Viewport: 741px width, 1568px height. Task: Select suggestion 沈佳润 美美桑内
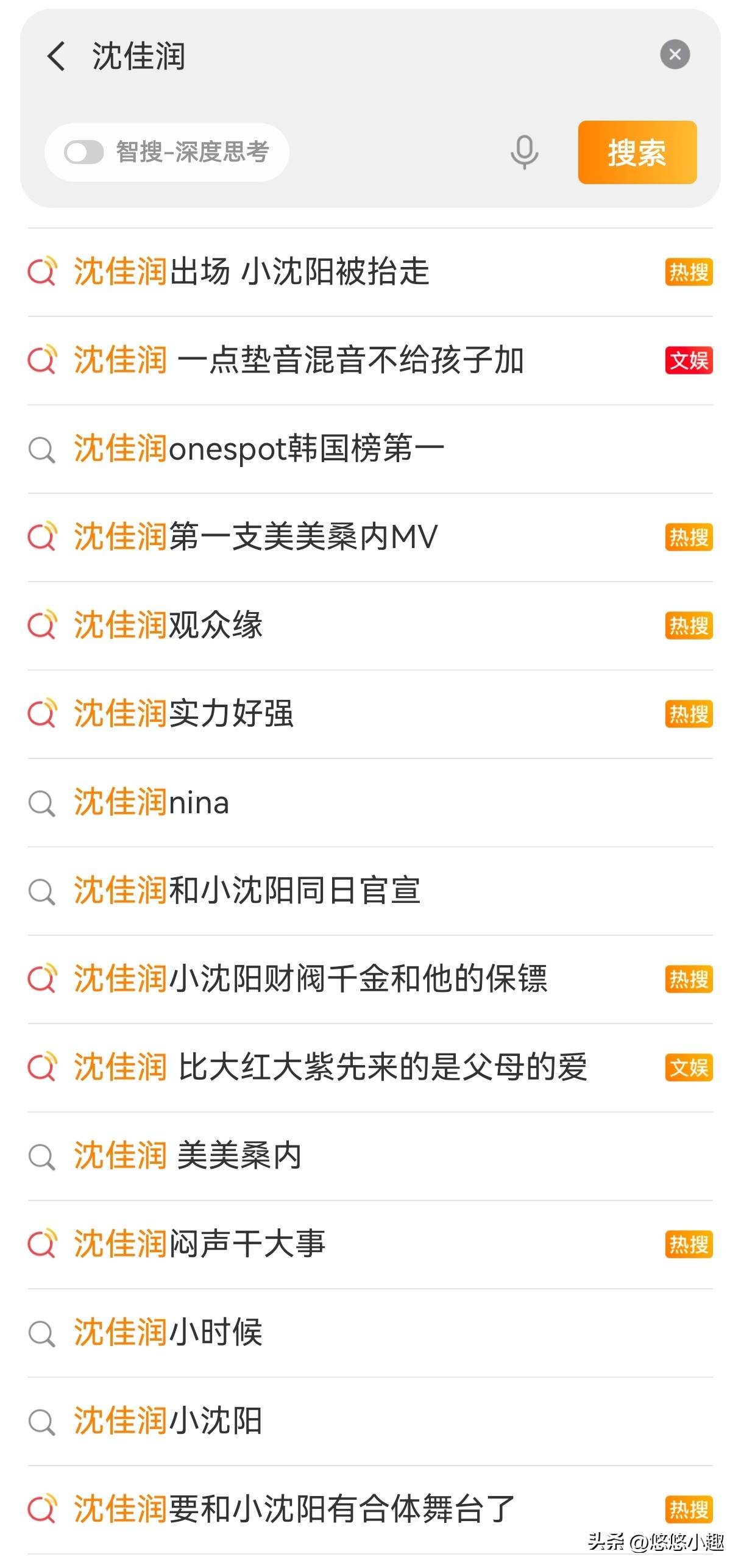(188, 1156)
